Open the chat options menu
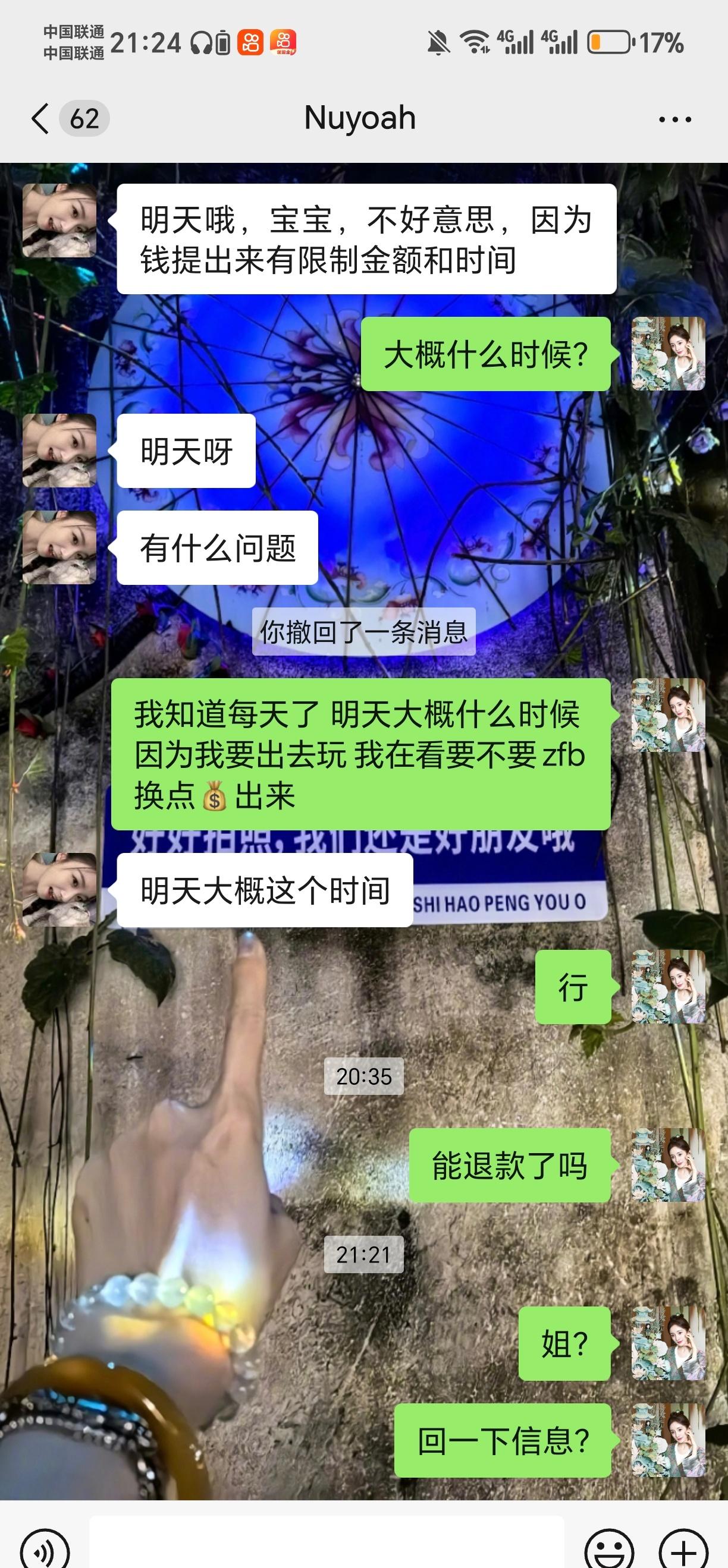This screenshot has width=728, height=1568. point(674,119)
